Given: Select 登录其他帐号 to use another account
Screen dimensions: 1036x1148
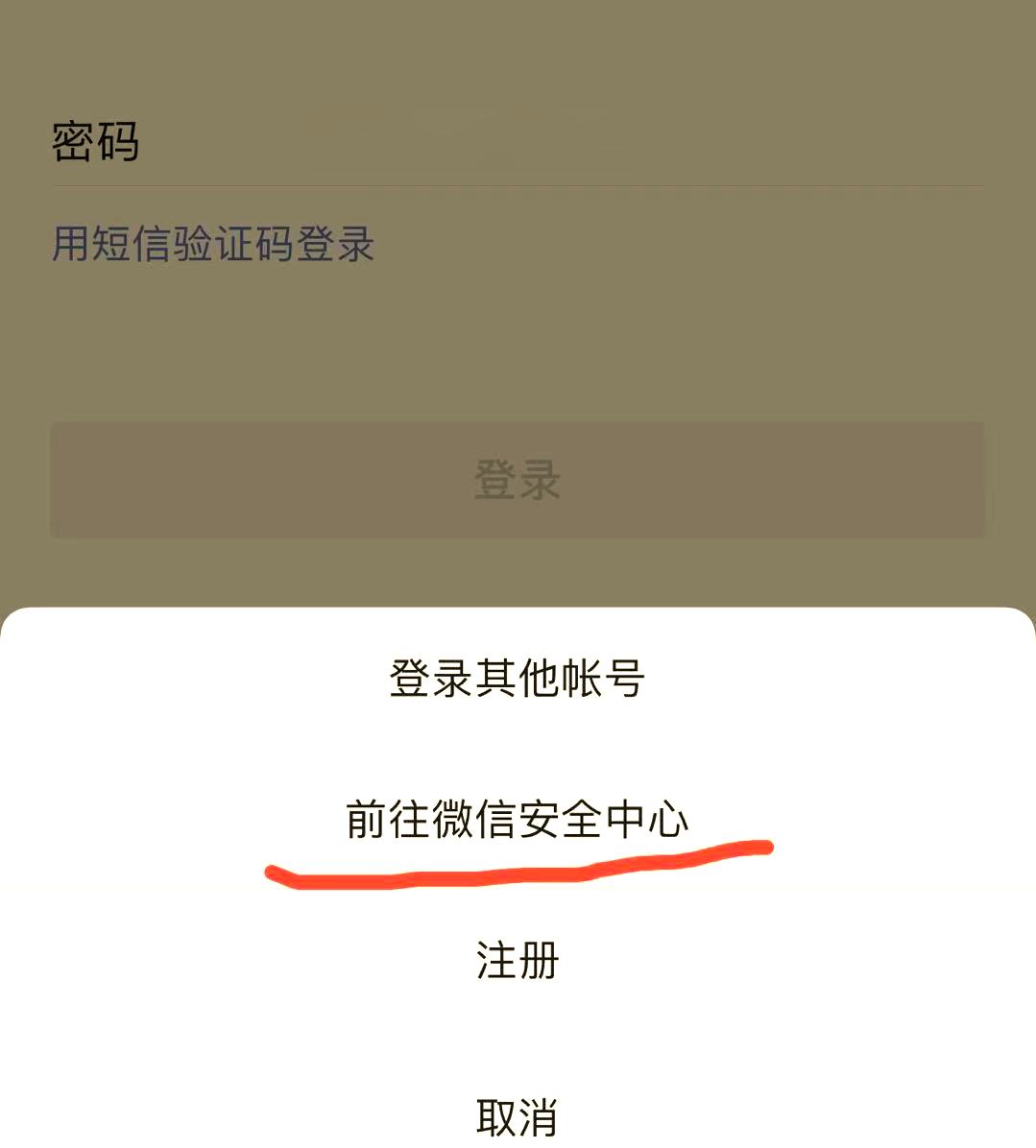Looking at the screenshot, I should [517, 679].
